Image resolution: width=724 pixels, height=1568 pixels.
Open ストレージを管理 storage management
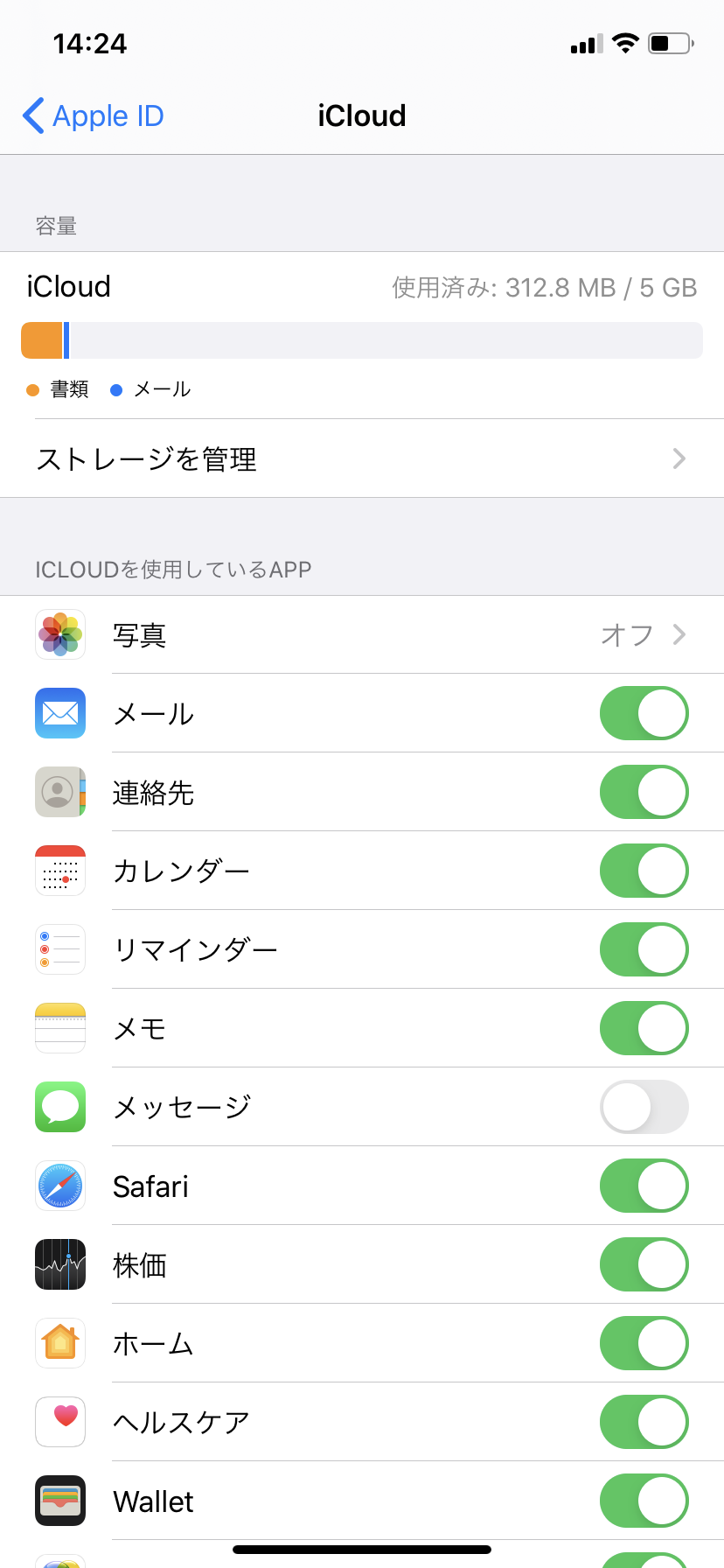(x=362, y=458)
